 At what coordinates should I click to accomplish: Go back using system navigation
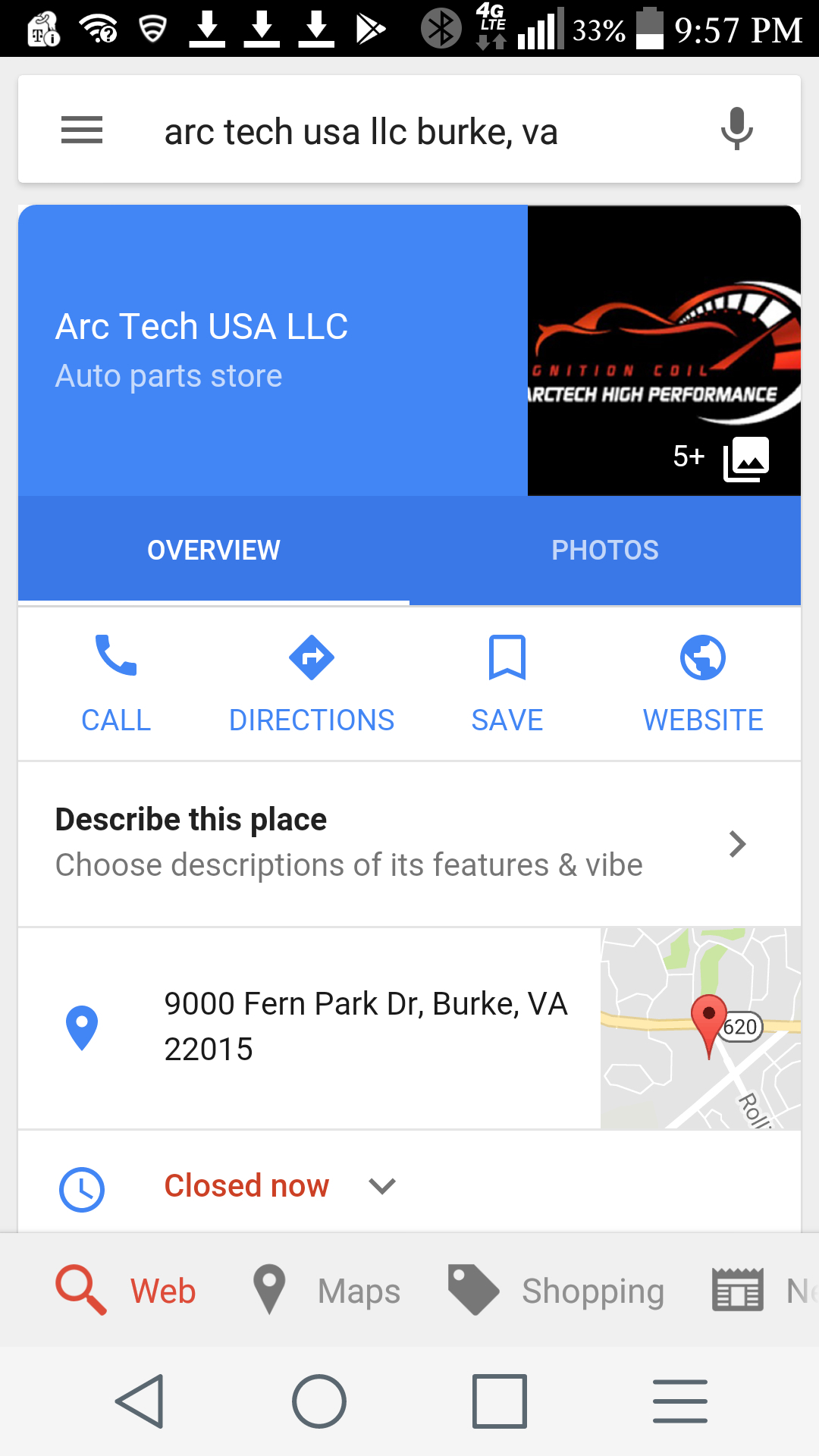pos(140,1401)
